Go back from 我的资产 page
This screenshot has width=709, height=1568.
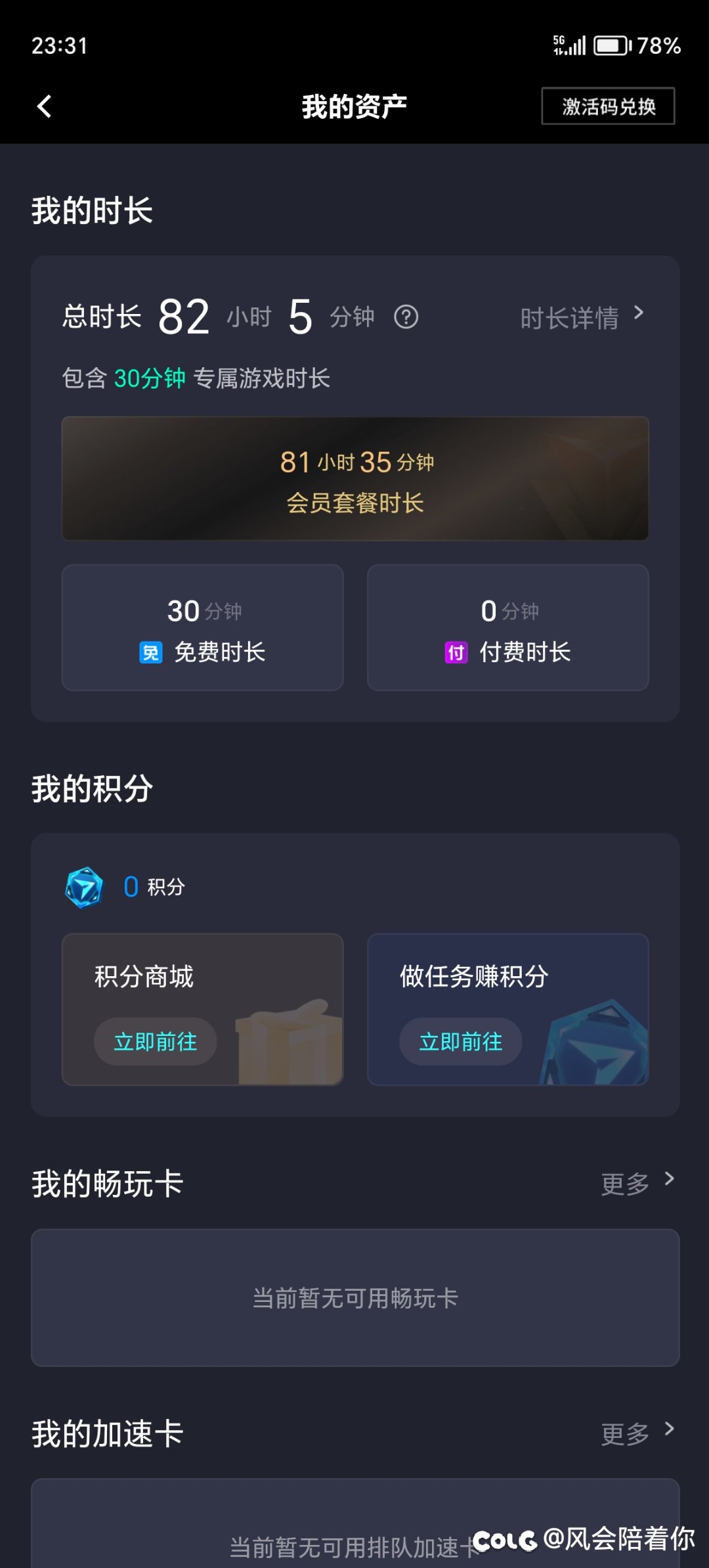[45, 106]
